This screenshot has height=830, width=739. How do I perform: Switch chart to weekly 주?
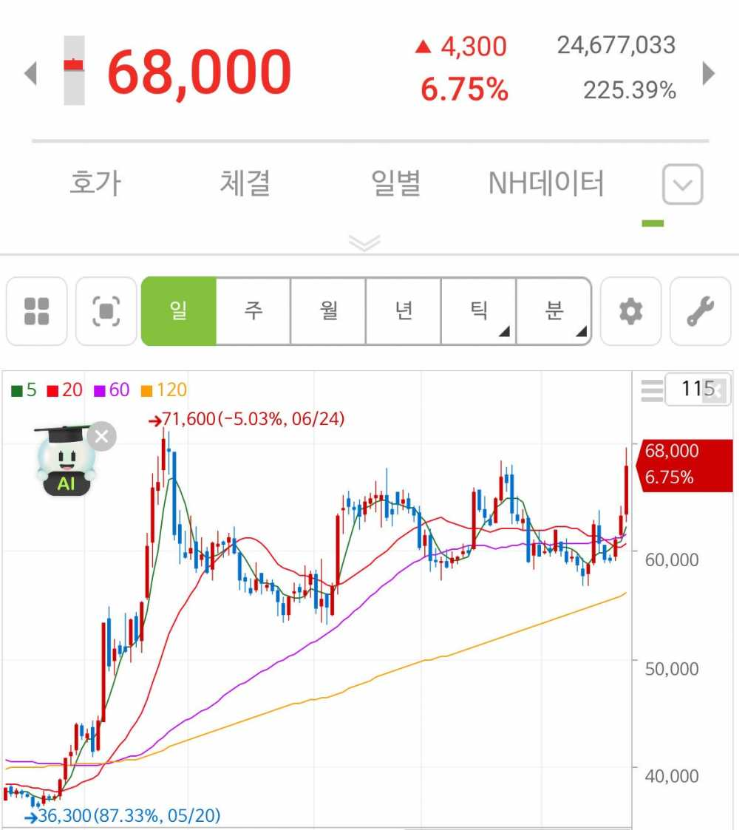pyautogui.click(x=254, y=312)
